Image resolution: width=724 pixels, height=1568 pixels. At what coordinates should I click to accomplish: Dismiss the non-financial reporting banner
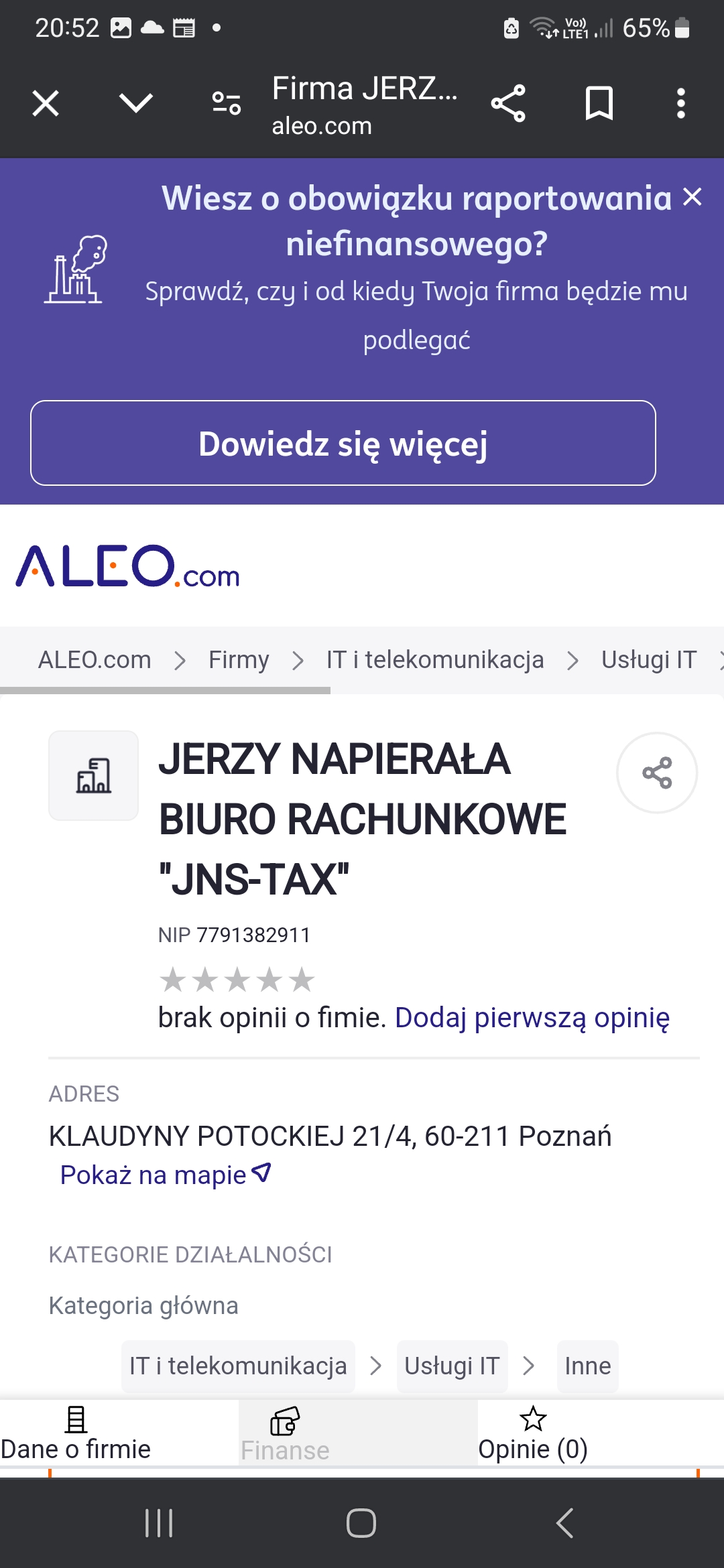692,197
